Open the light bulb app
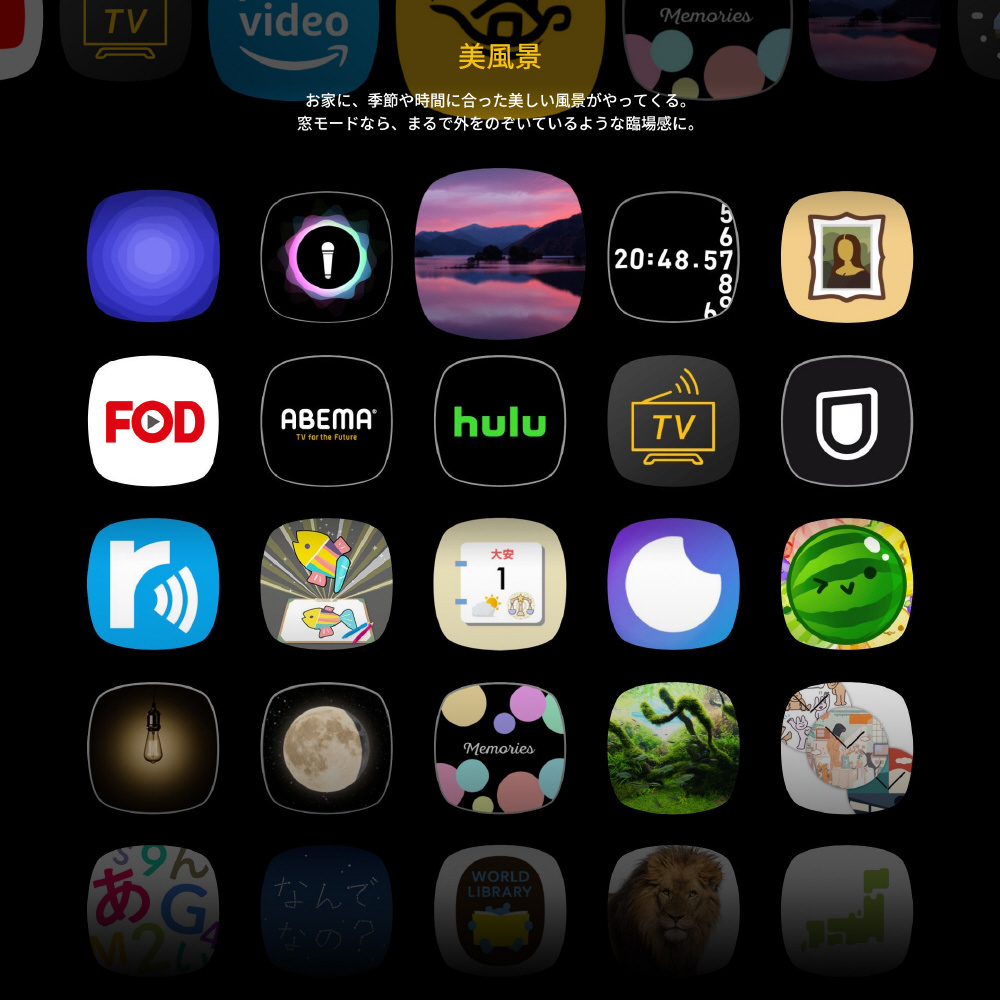This screenshot has height=1000, width=1000. [153, 748]
